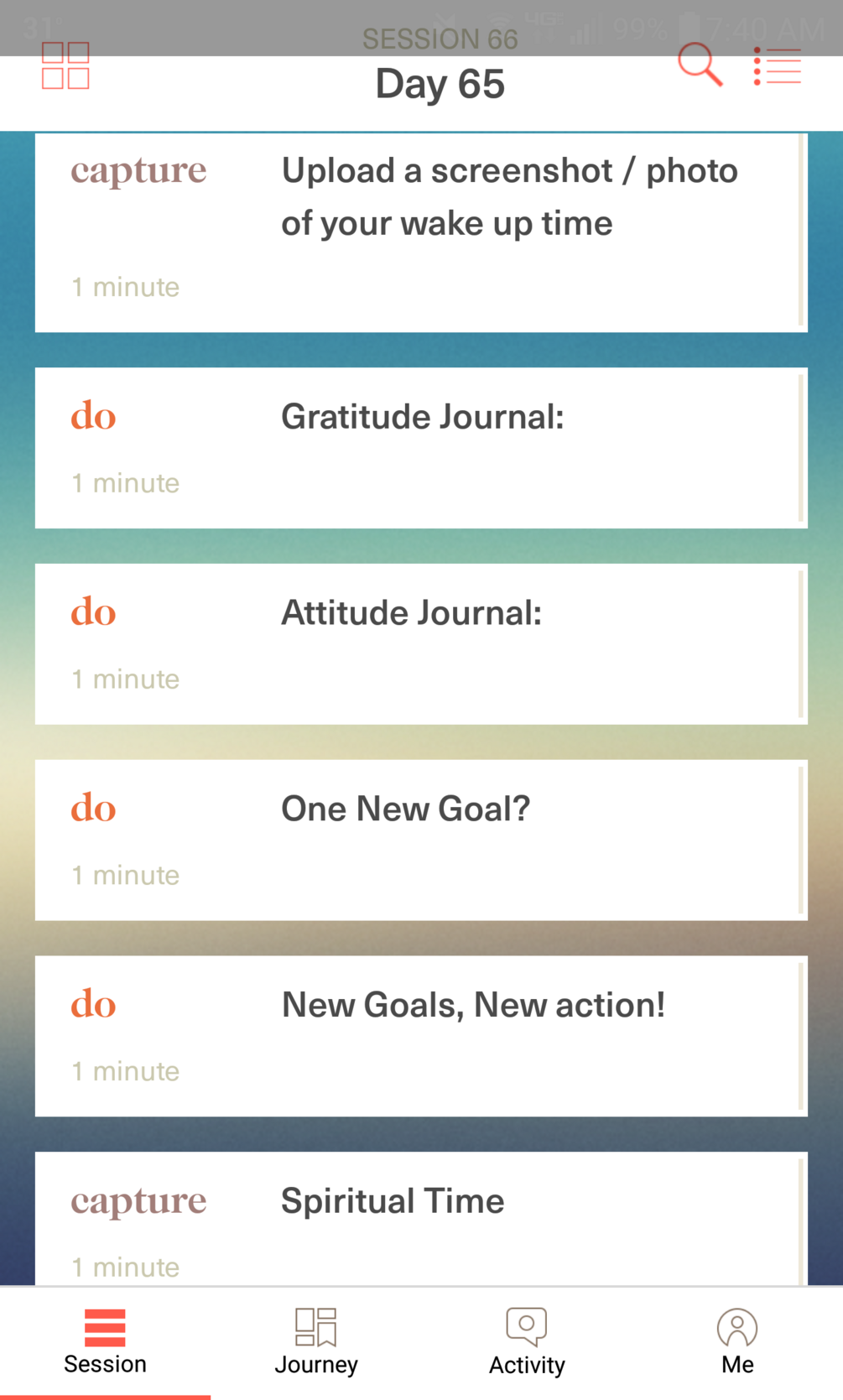Screen dimensions: 843x1400
Task: Open the search magnifier
Action: click(x=700, y=65)
